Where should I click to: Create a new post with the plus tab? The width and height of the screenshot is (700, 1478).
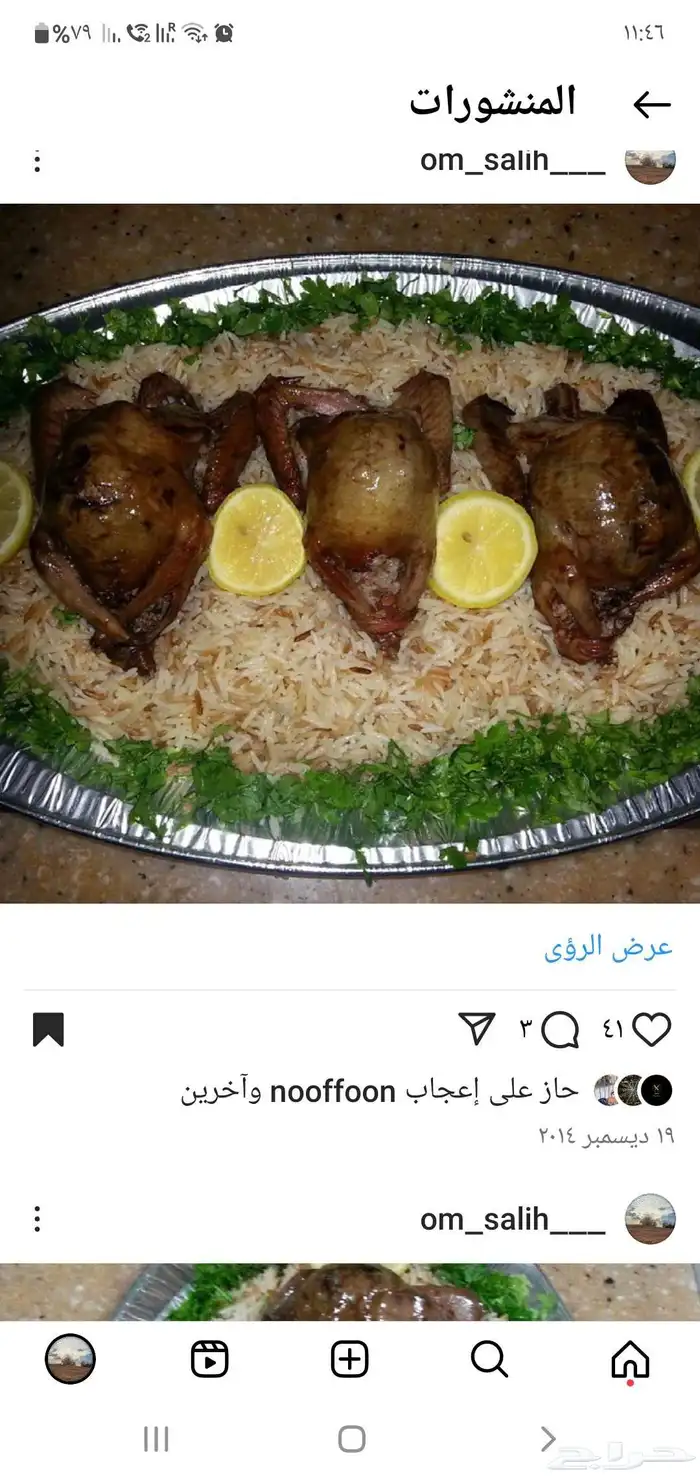click(x=350, y=1359)
